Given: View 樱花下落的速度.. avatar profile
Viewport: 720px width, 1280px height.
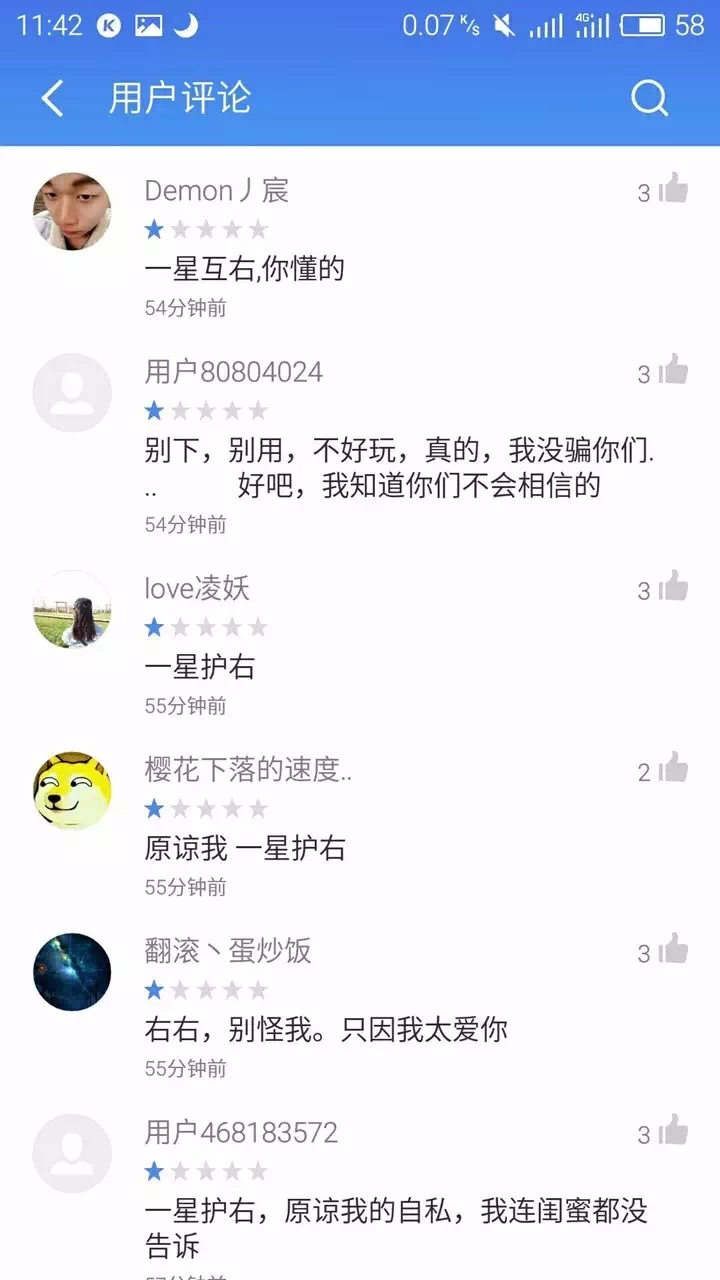Looking at the screenshot, I should pyautogui.click(x=72, y=790).
